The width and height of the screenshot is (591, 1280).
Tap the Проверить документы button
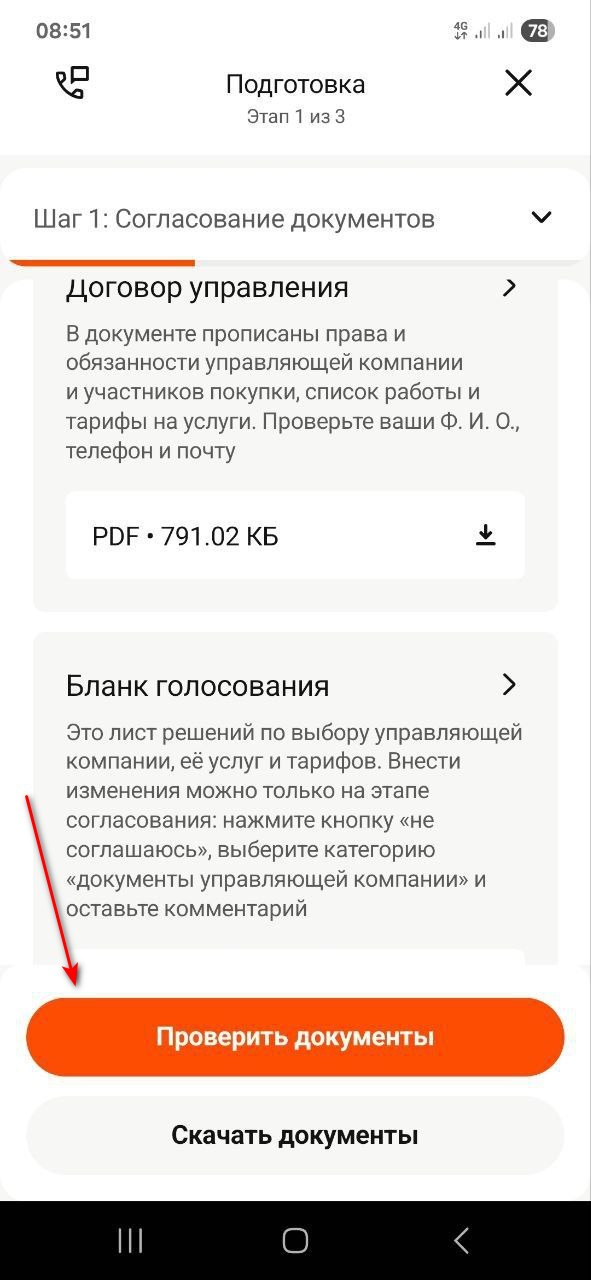295,1037
